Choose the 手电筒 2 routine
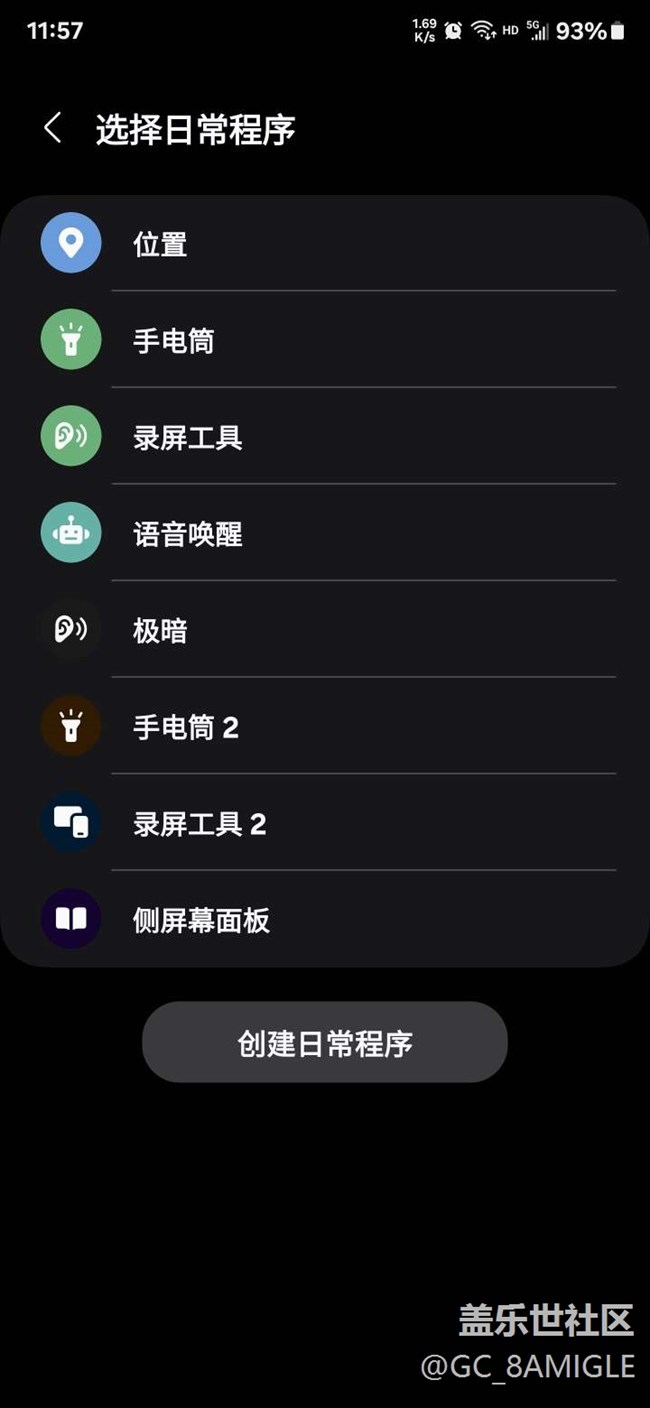650x1408 pixels. (325, 726)
